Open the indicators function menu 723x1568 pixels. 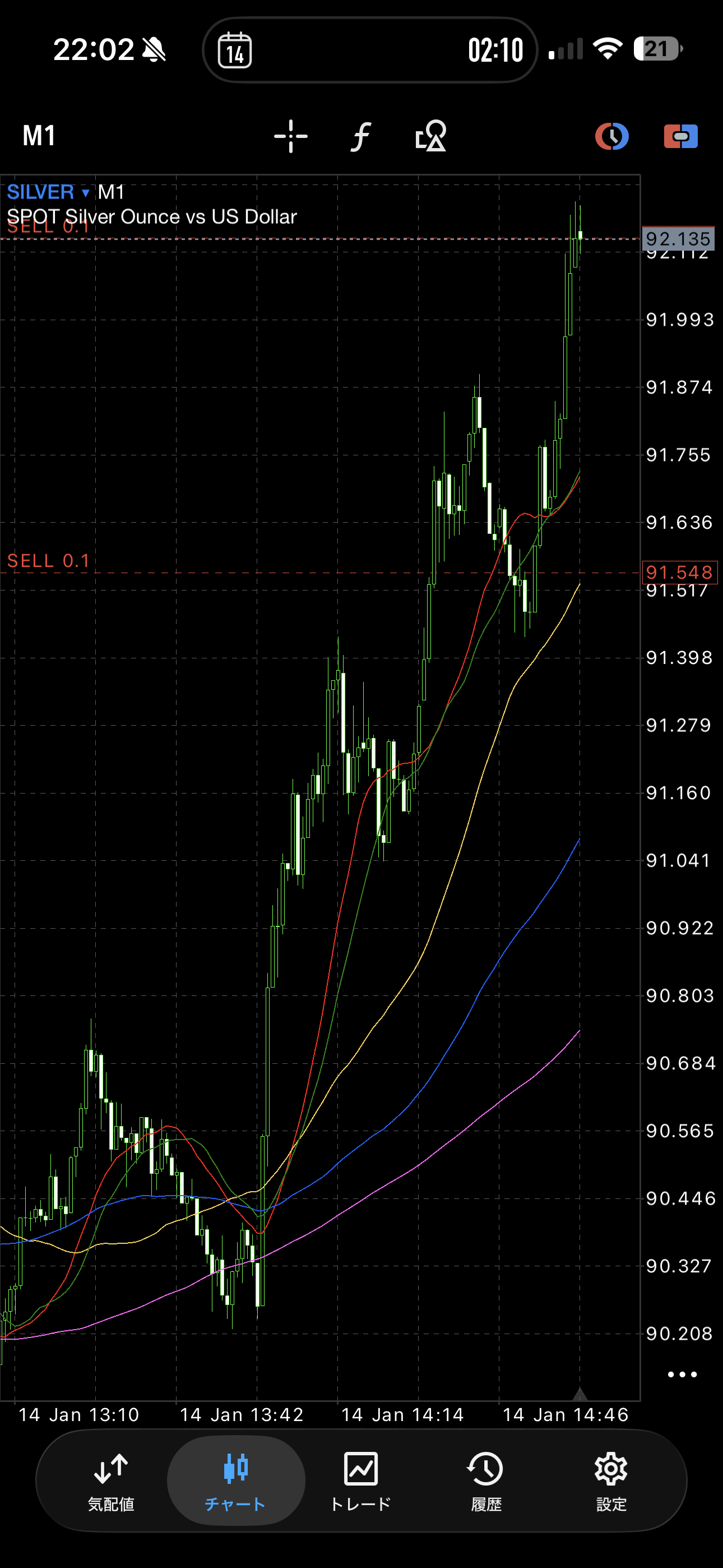[360, 136]
